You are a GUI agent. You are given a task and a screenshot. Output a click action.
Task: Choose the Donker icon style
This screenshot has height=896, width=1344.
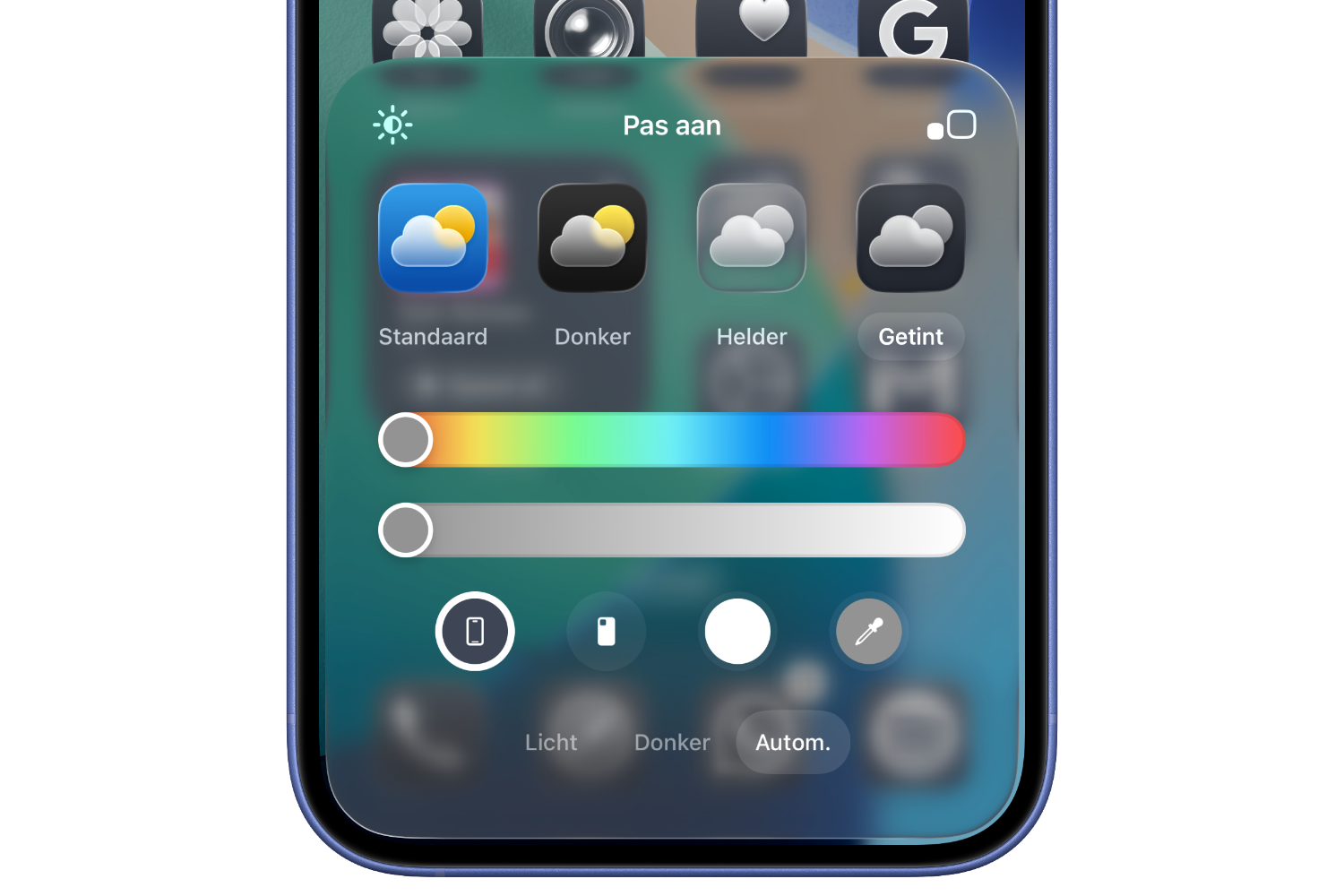point(592,238)
